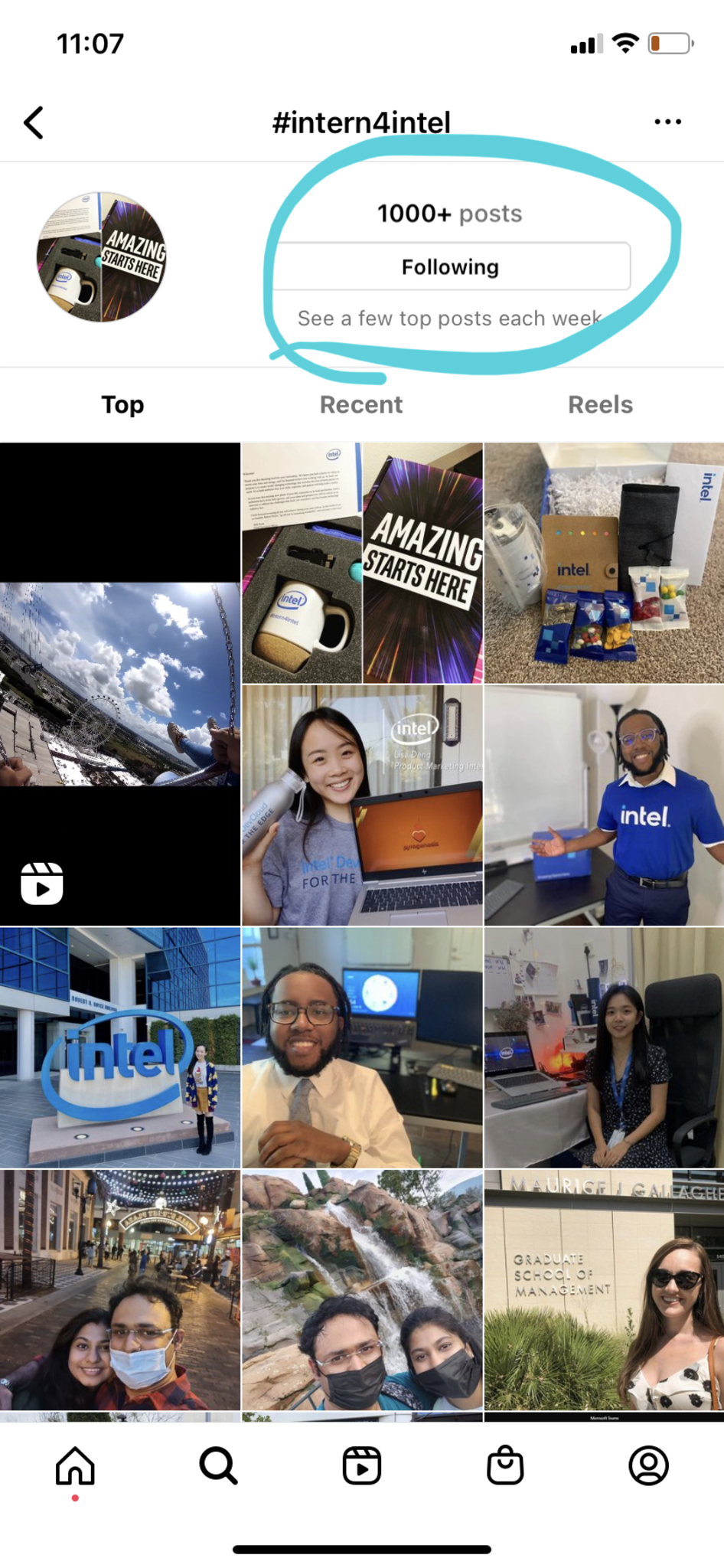The image size is (724, 1568).
Task: Go back from the hashtag page
Action: tap(34, 122)
